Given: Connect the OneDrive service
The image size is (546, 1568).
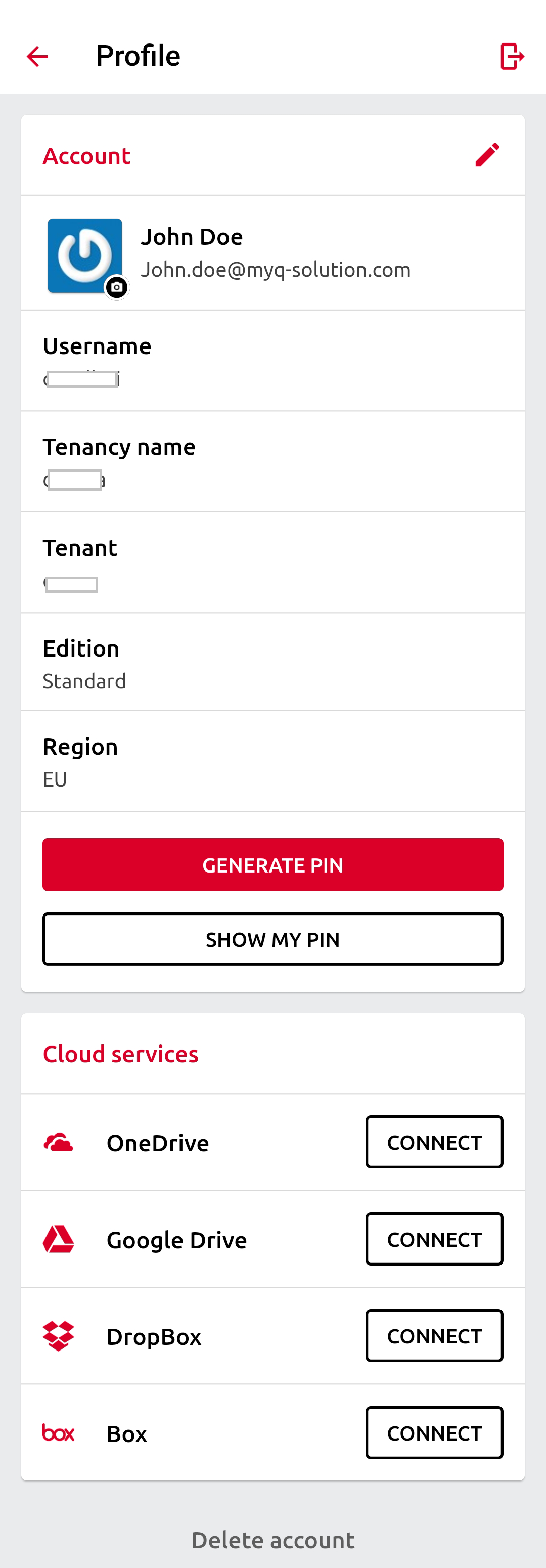Looking at the screenshot, I should [434, 1141].
